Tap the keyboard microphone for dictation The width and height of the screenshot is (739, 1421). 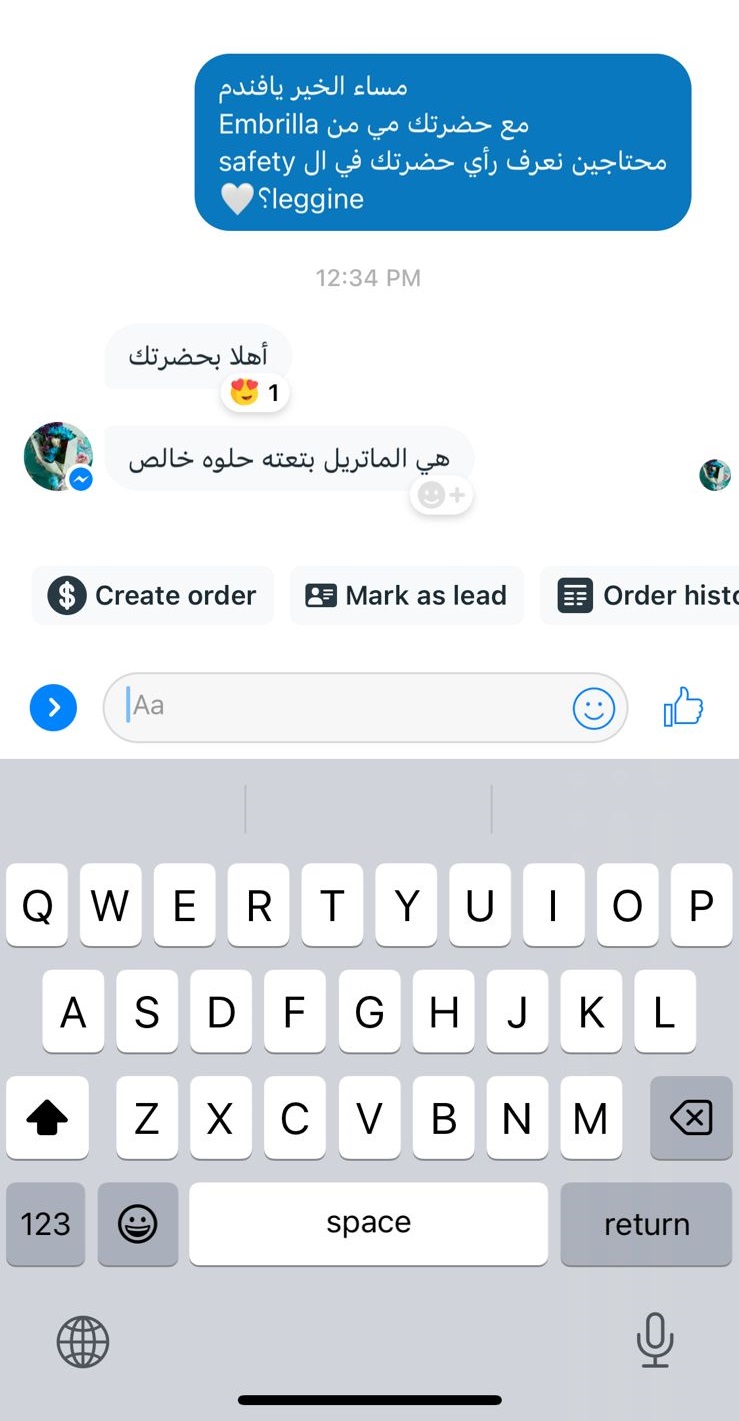655,1340
